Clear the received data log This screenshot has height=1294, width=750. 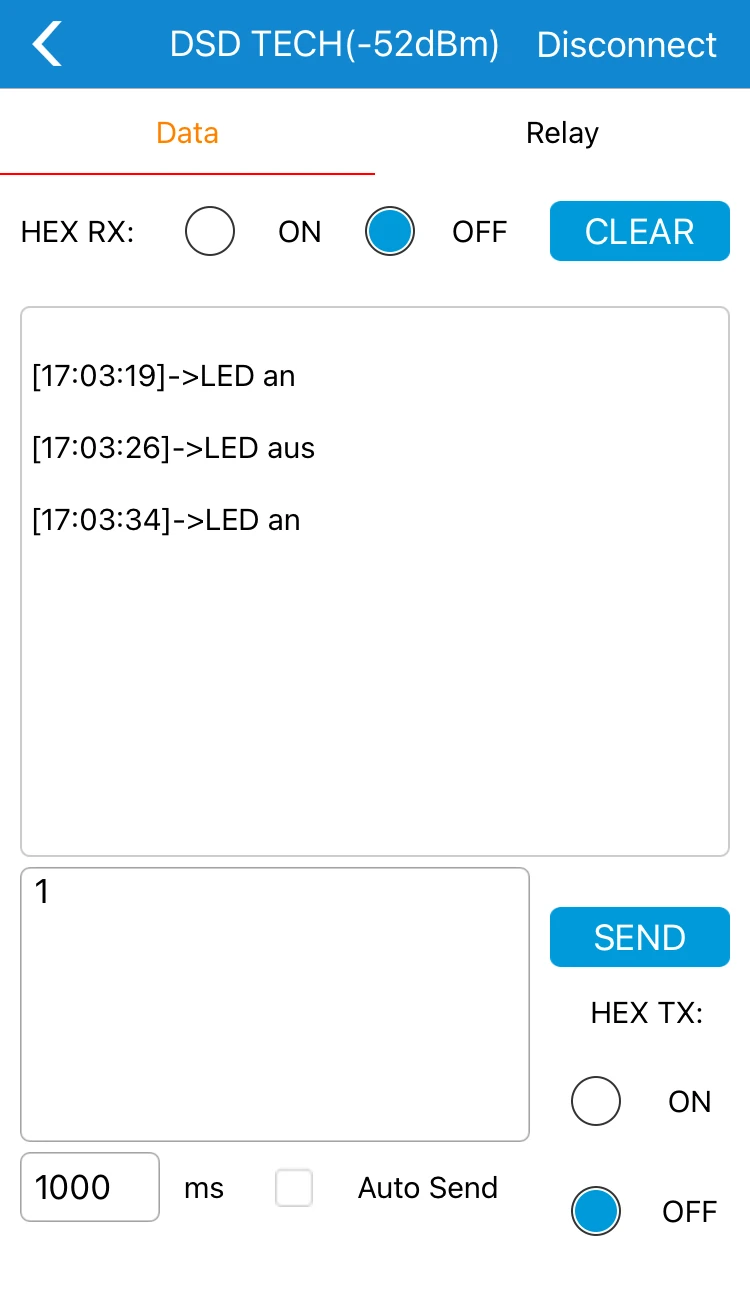pos(639,232)
